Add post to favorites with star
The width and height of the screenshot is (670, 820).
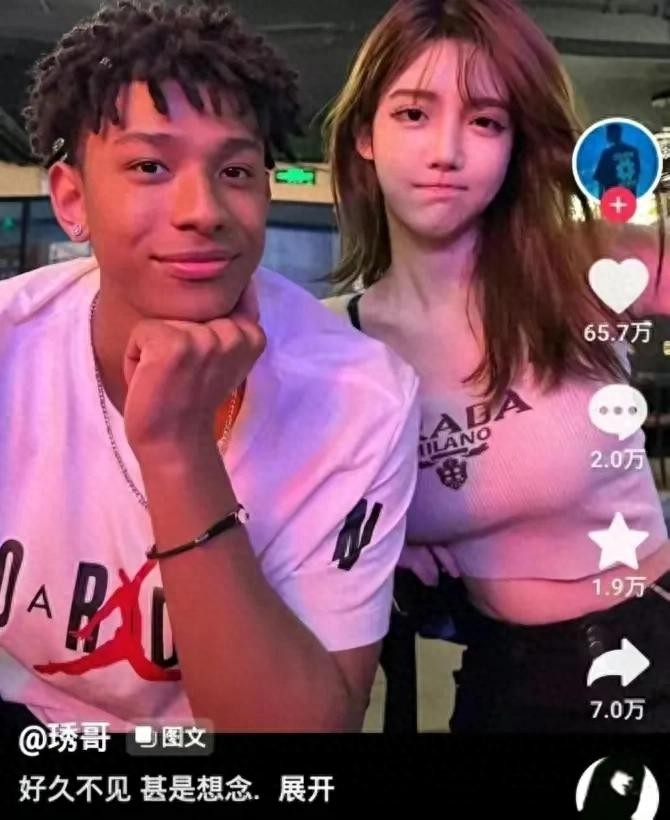pos(618,541)
